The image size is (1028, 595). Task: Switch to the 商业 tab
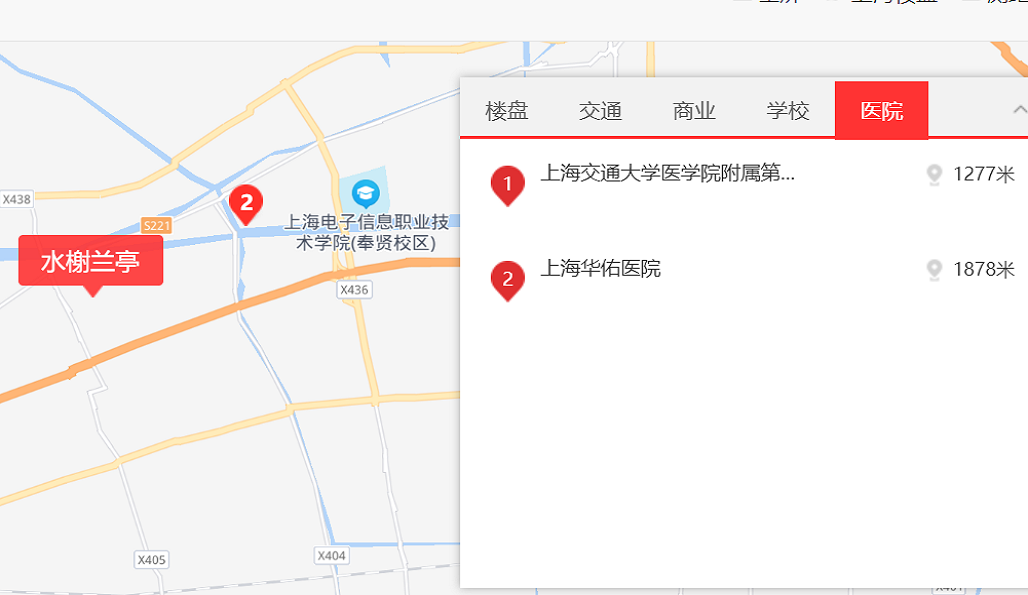point(694,111)
